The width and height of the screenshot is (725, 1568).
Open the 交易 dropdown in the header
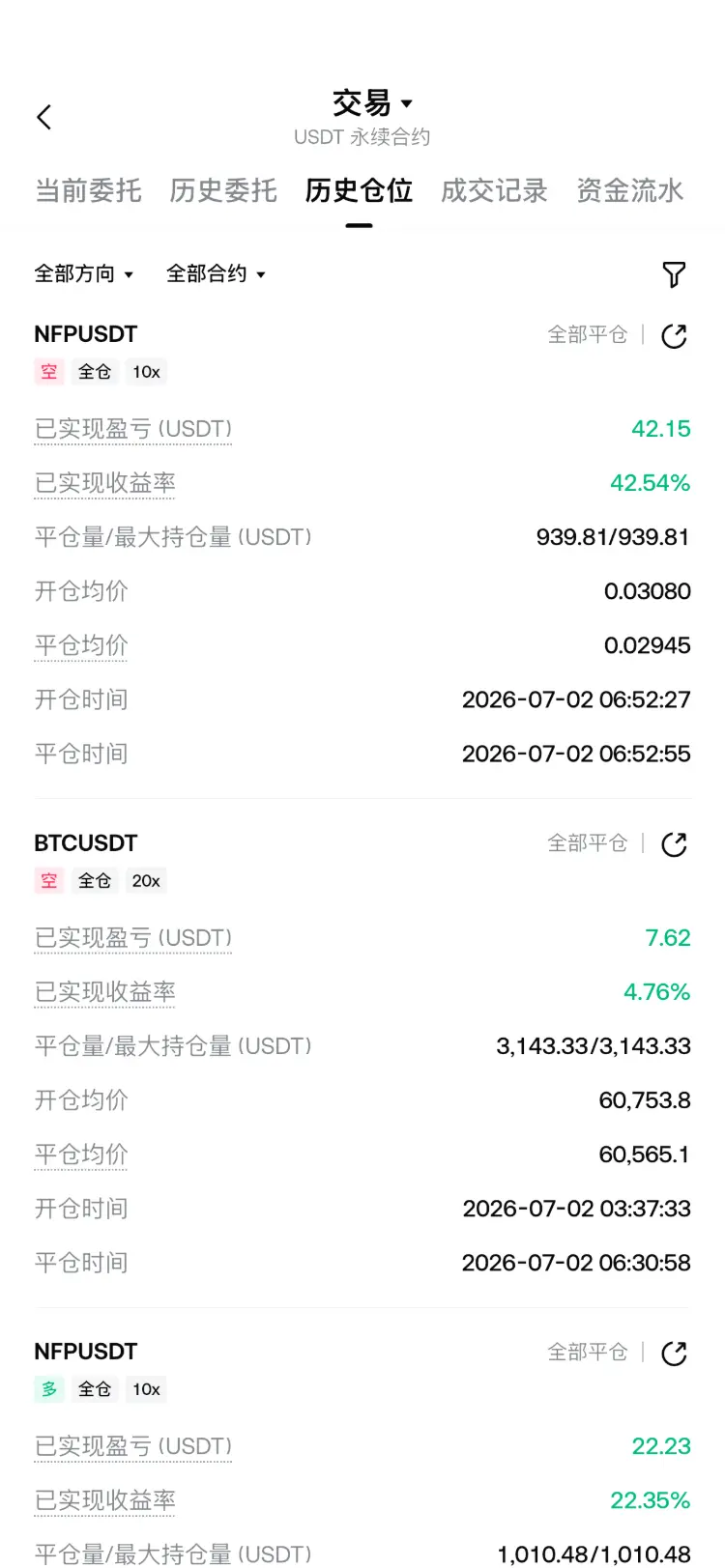[372, 102]
